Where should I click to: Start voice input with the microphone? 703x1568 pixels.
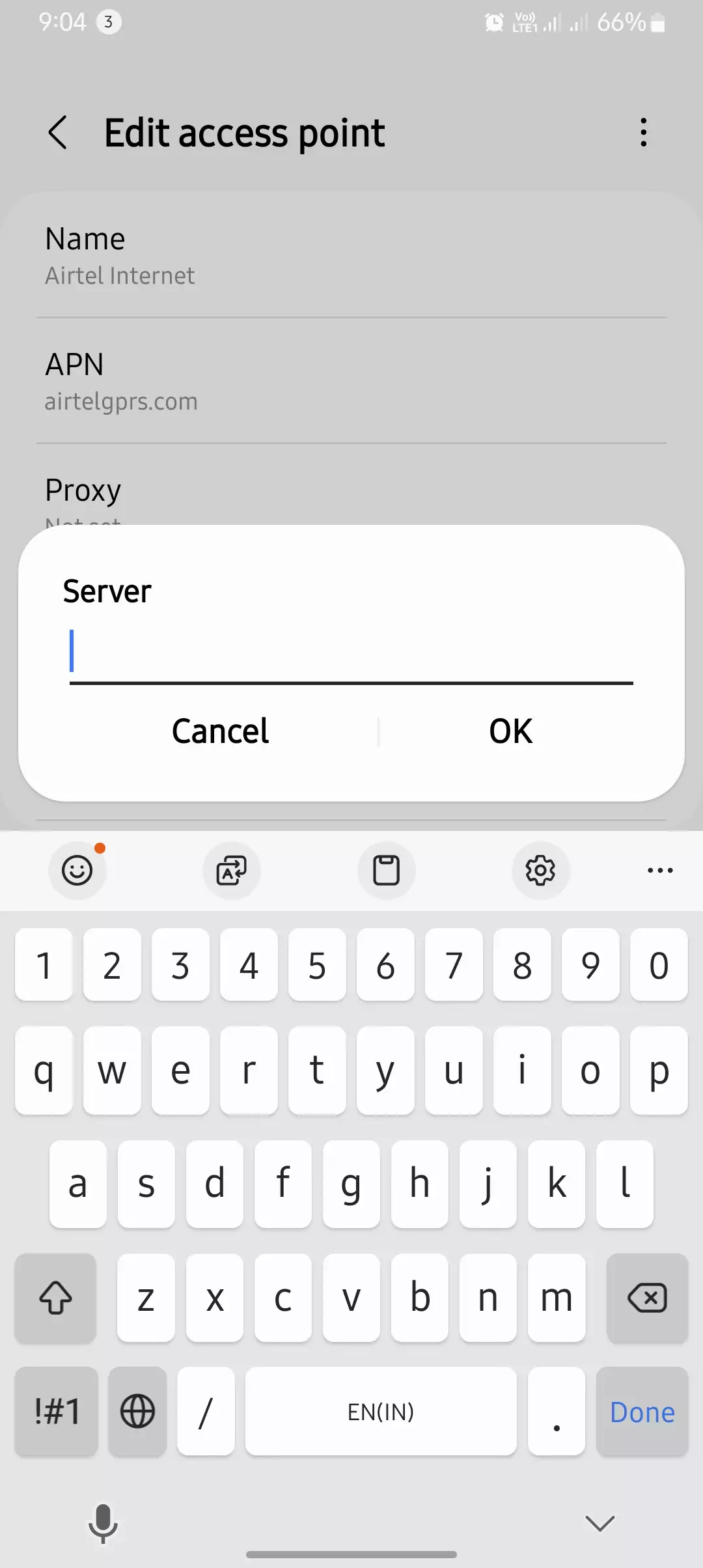103,1524
